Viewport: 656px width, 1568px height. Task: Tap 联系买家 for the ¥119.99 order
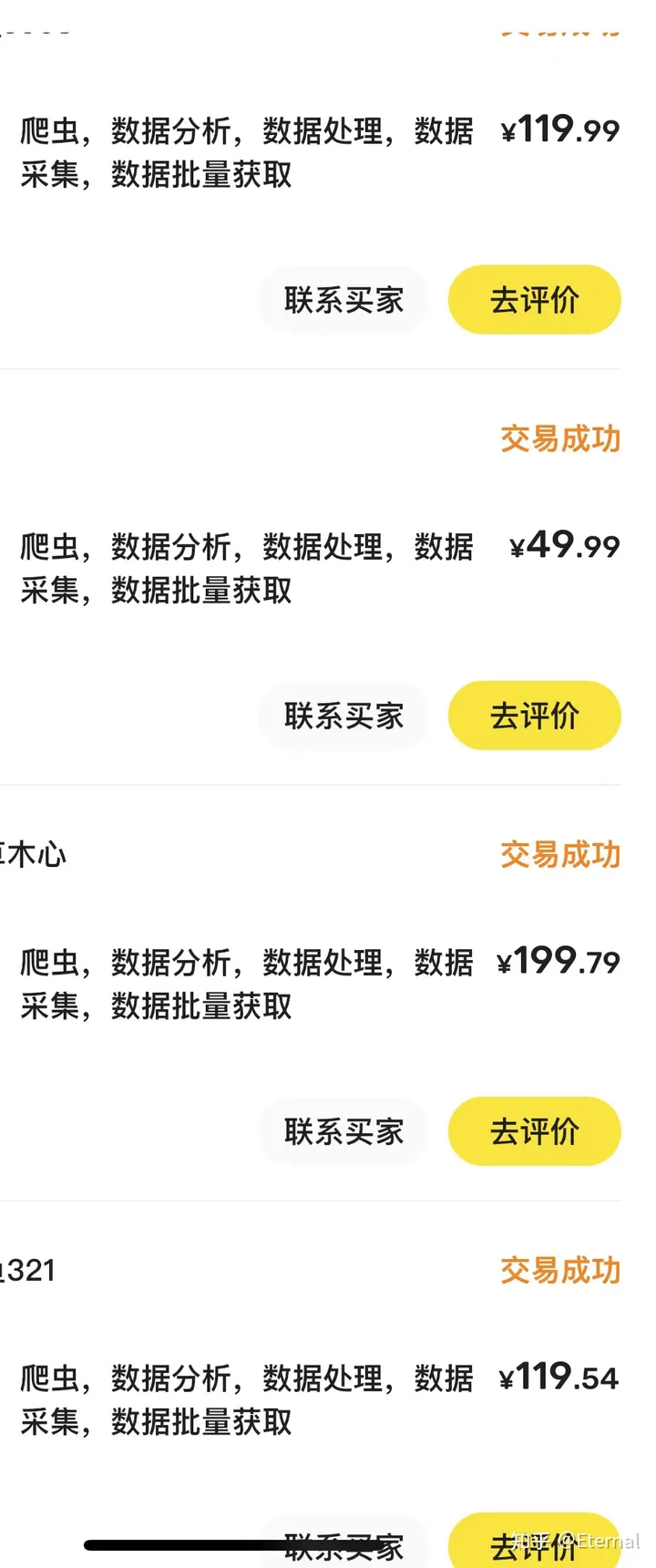point(343,300)
